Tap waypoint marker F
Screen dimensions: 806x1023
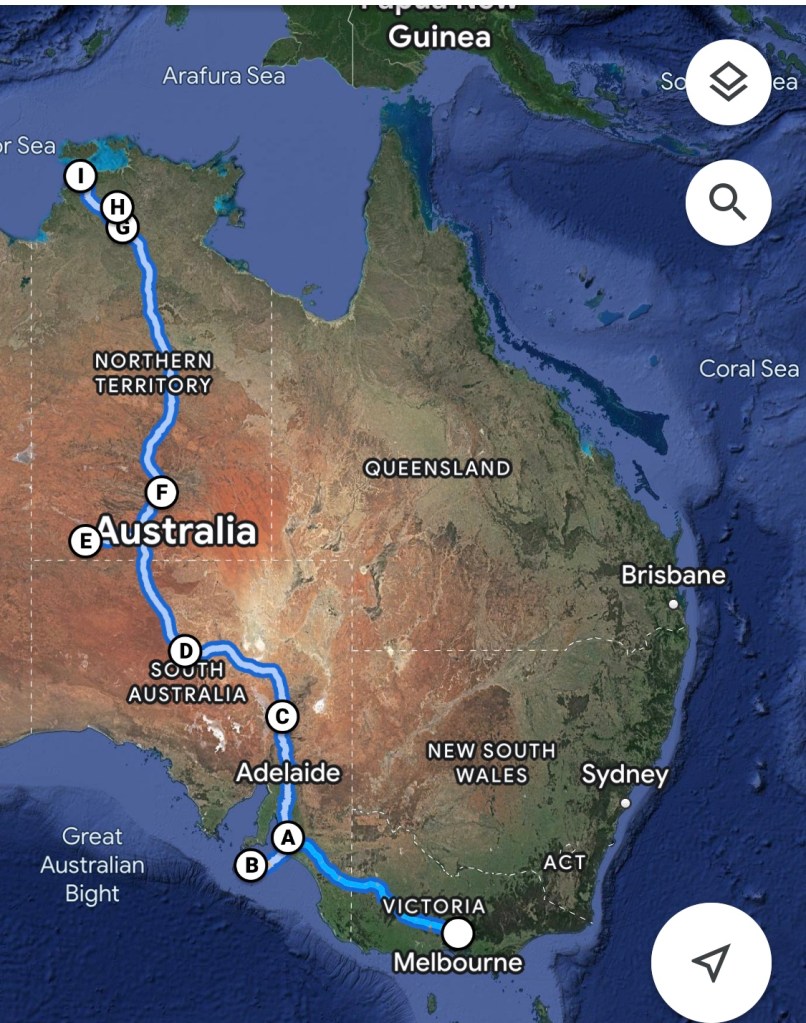point(161,492)
